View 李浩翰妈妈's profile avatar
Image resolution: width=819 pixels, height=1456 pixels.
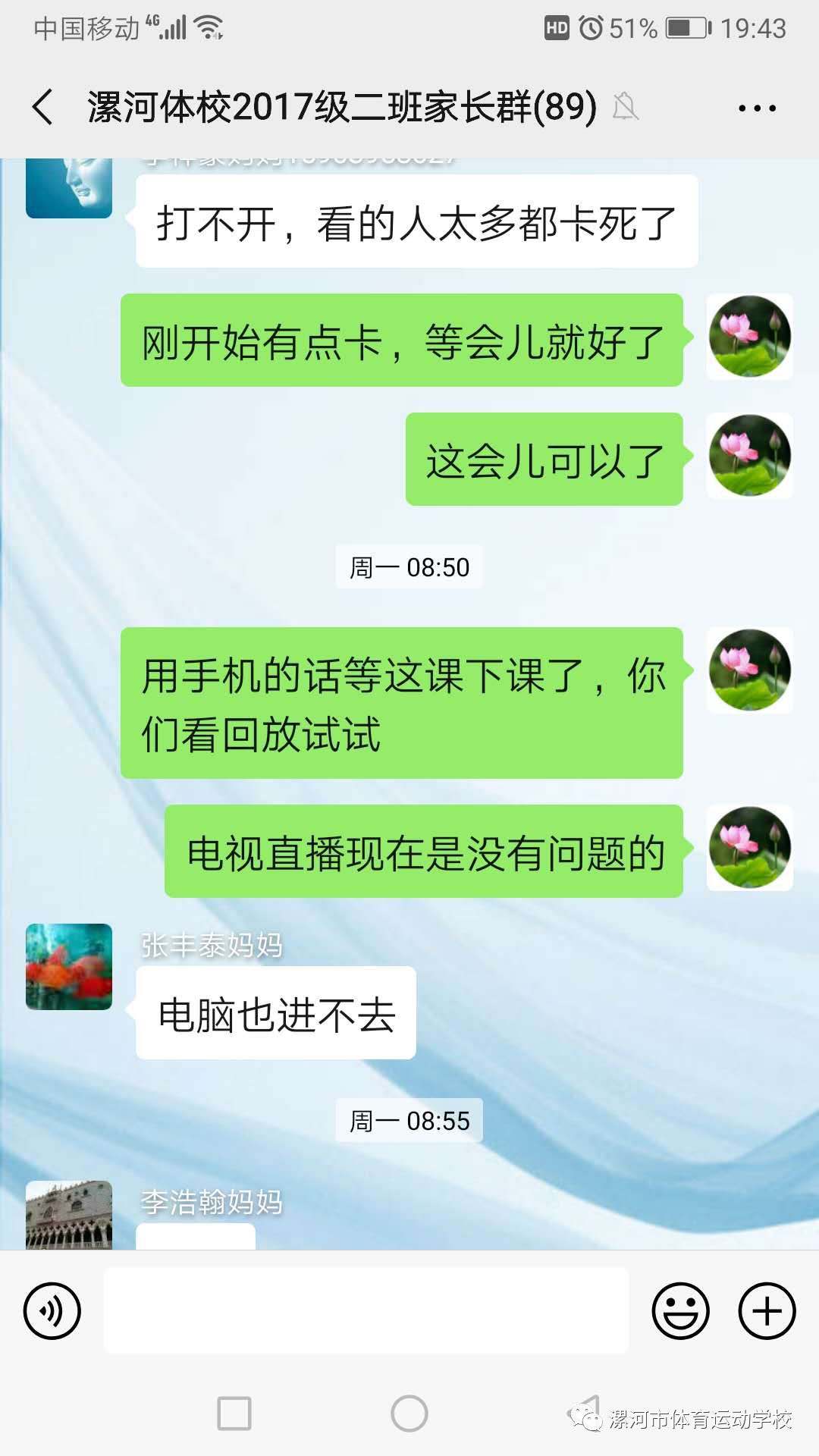(x=69, y=1215)
